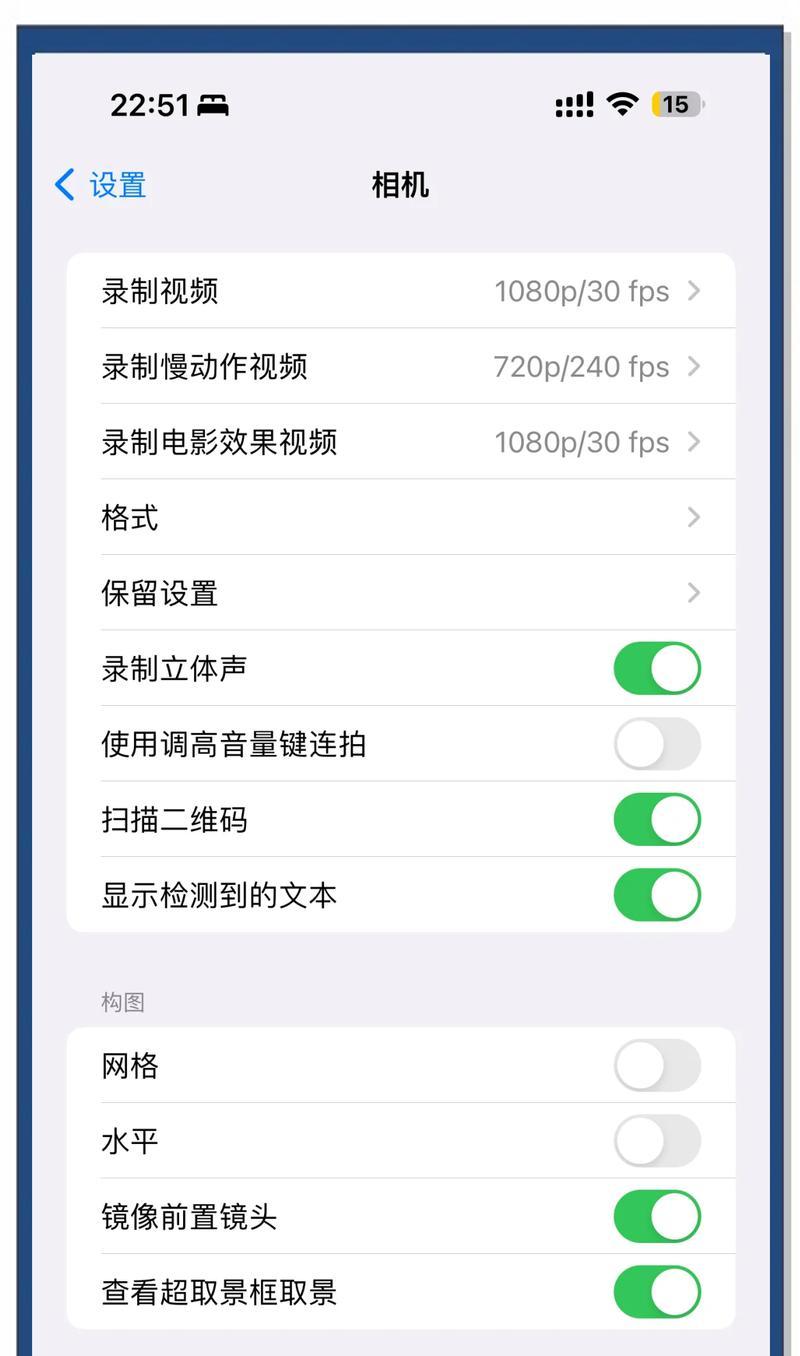Enable 使用调高音量键连拍
800x1356 pixels.
(x=657, y=744)
